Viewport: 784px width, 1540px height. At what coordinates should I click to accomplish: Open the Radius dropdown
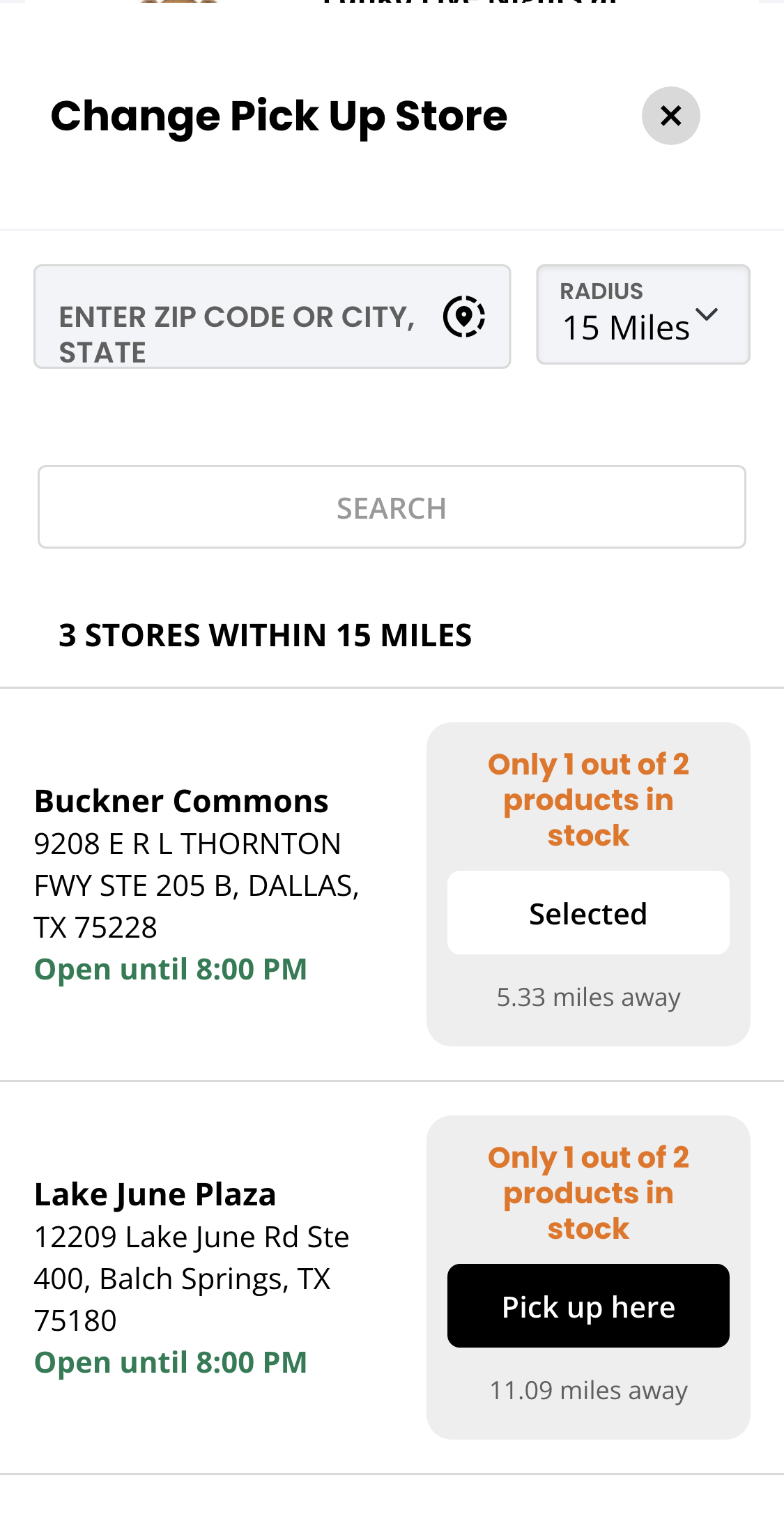pos(643,314)
